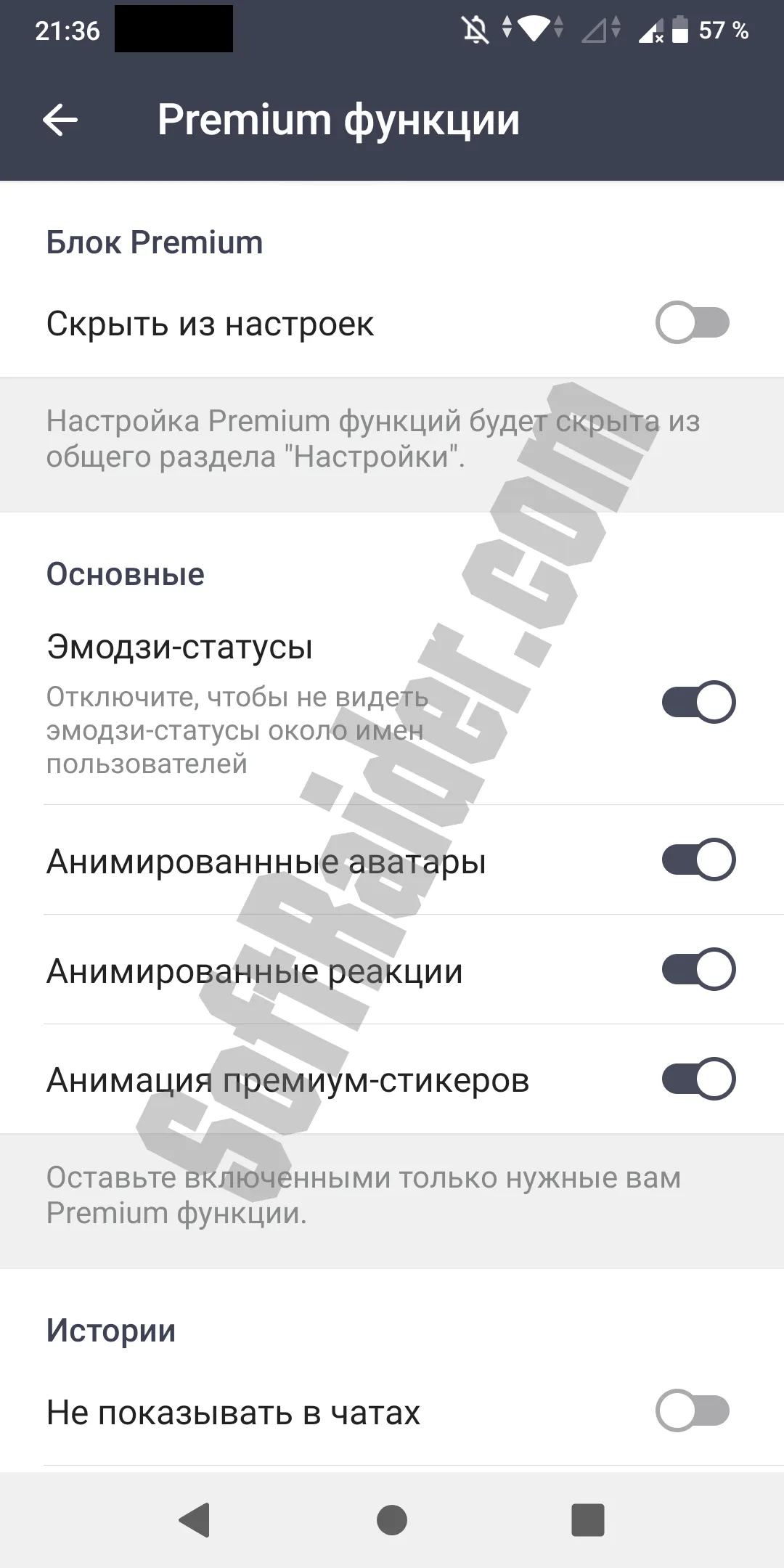Switch off Анимация премиум-стикеров
This screenshot has height=1568, width=784.
[x=698, y=1079]
